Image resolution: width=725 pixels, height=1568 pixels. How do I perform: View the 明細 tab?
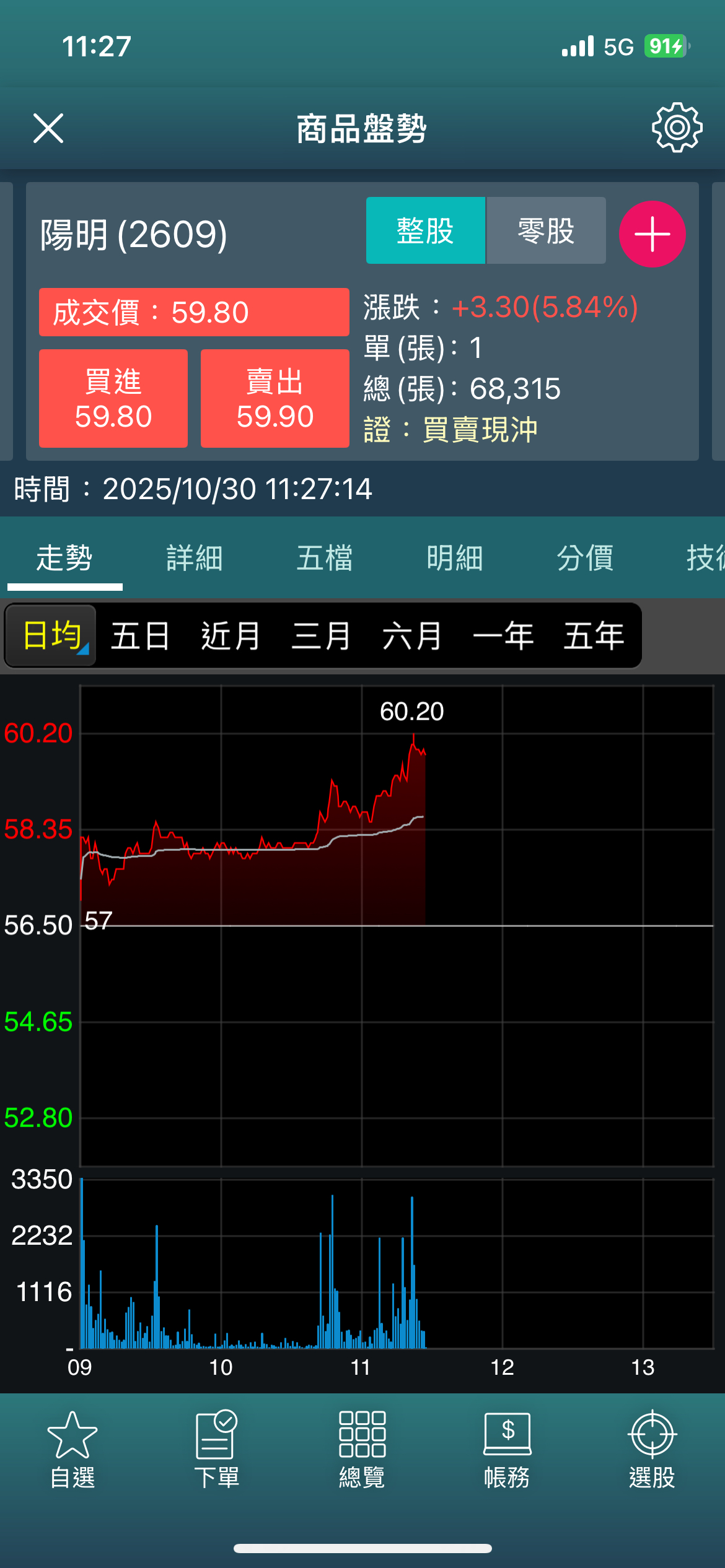click(x=455, y=558)
